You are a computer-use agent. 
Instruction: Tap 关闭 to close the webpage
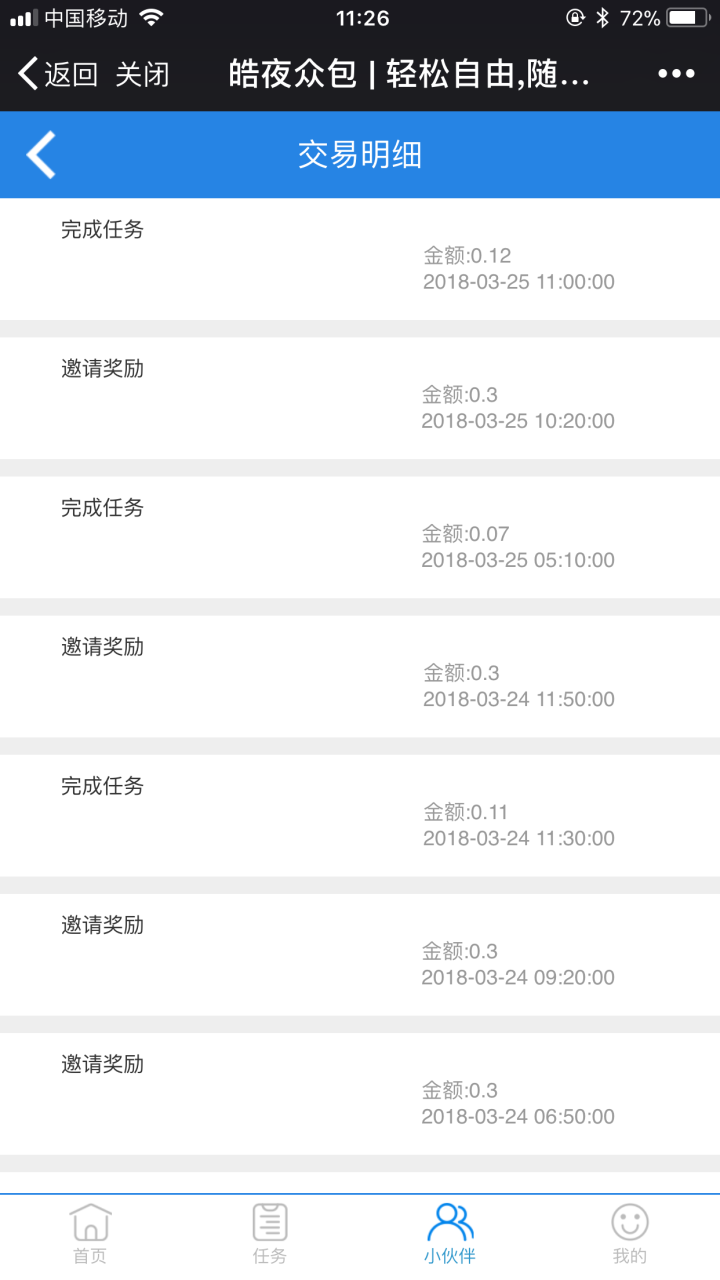tap(142, 74)
